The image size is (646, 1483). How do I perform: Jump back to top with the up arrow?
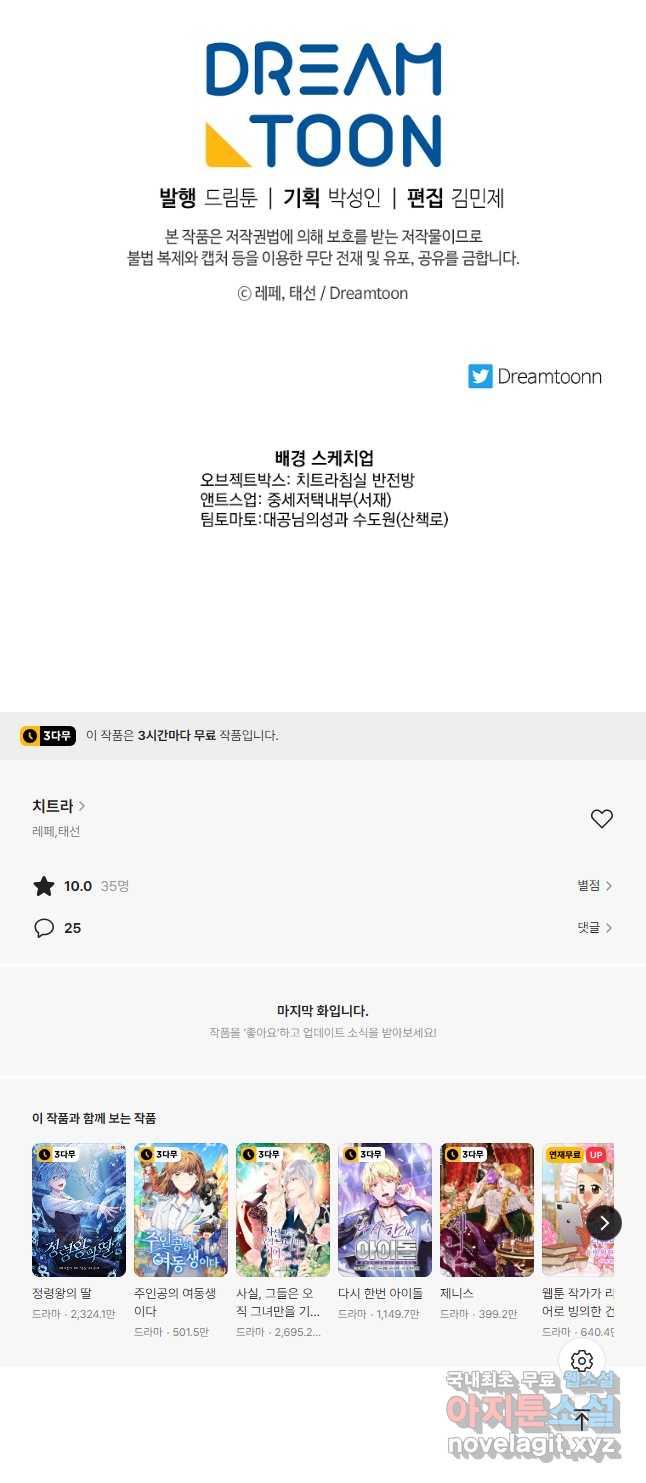[582, 1419]
